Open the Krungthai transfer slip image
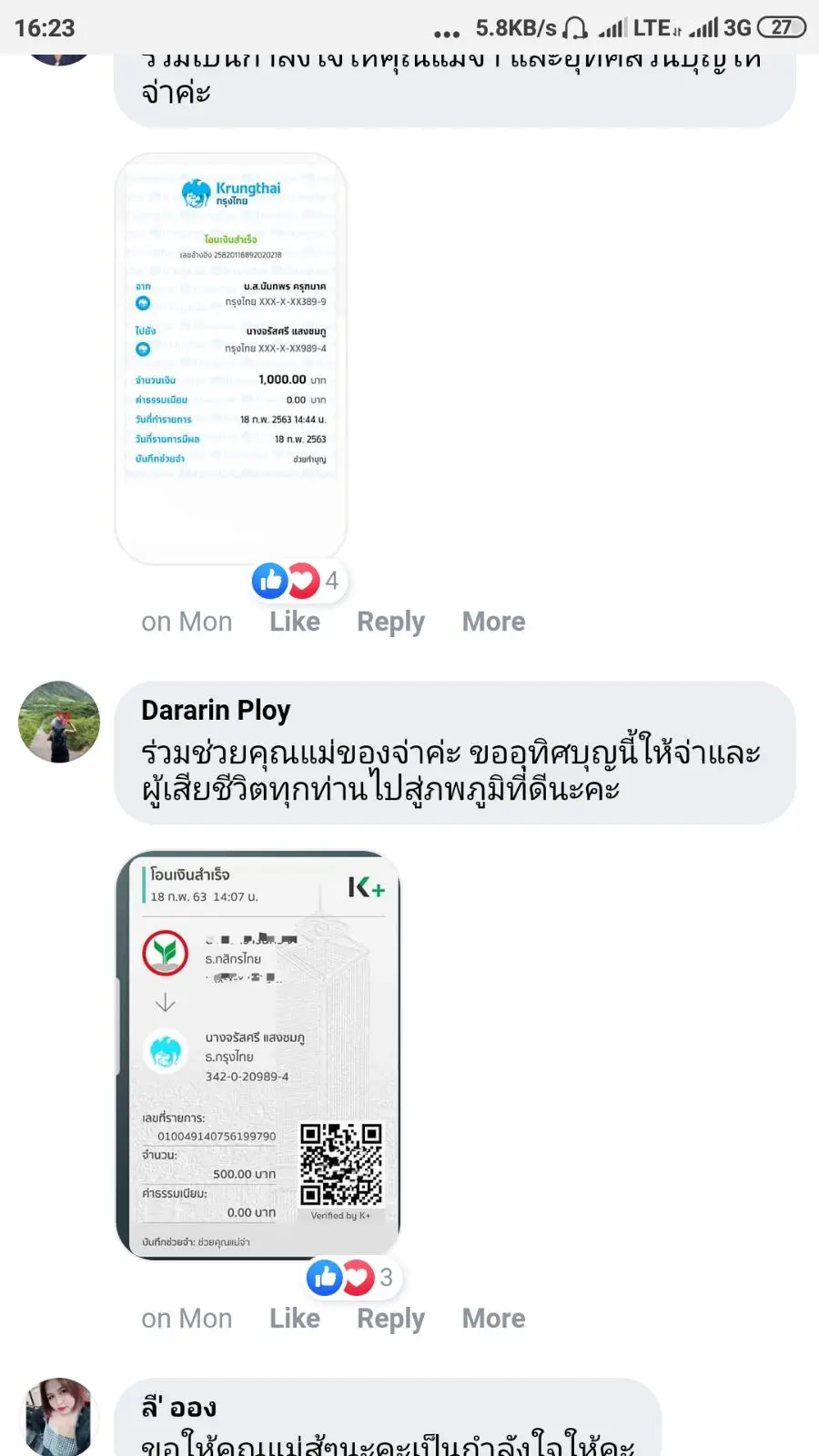The image size is (819, 1456). [231, 359]
